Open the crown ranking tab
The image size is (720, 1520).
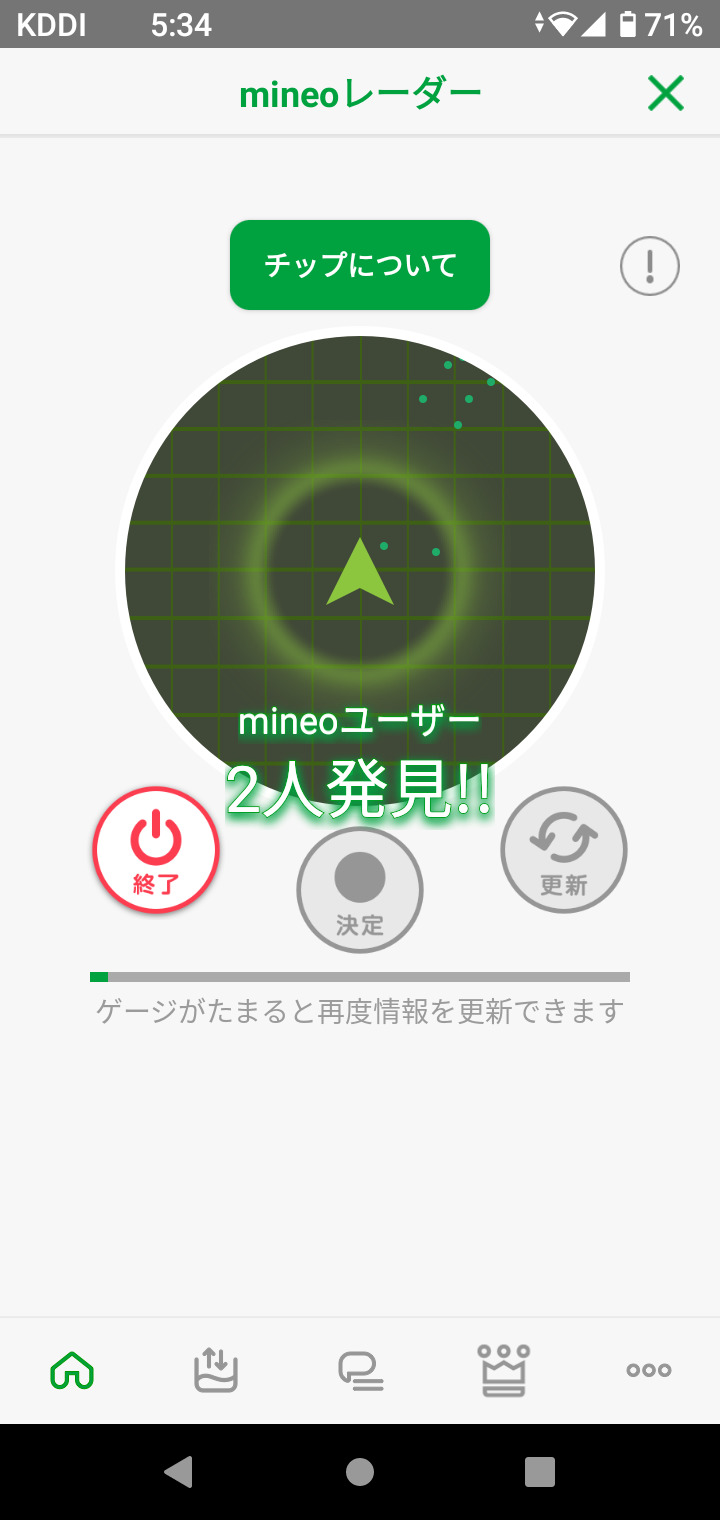click(x=504, y=1370)
